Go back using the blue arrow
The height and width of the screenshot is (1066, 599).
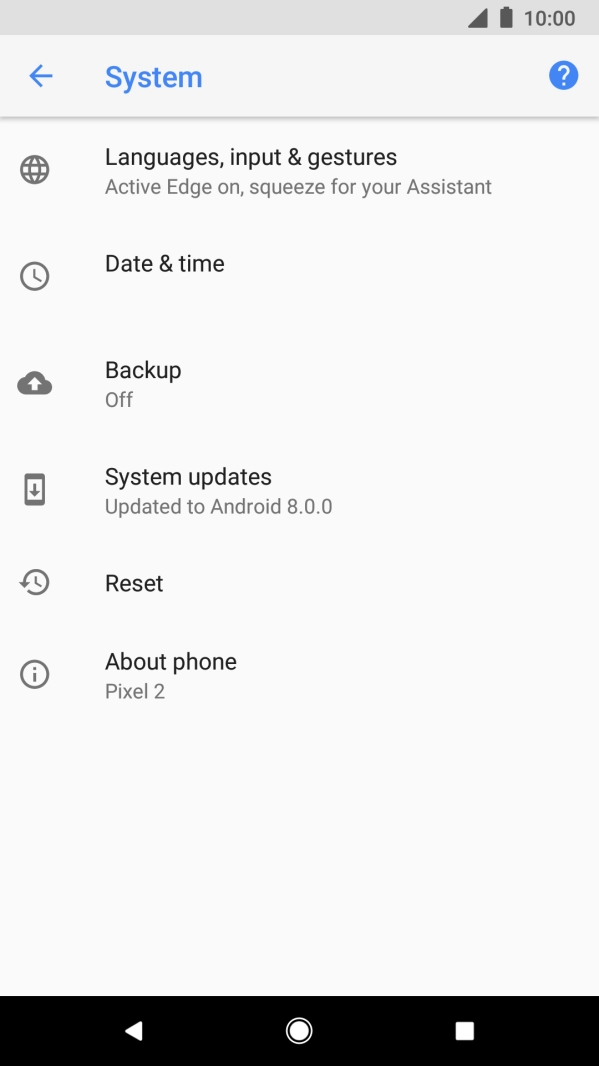tap(41, 75)
